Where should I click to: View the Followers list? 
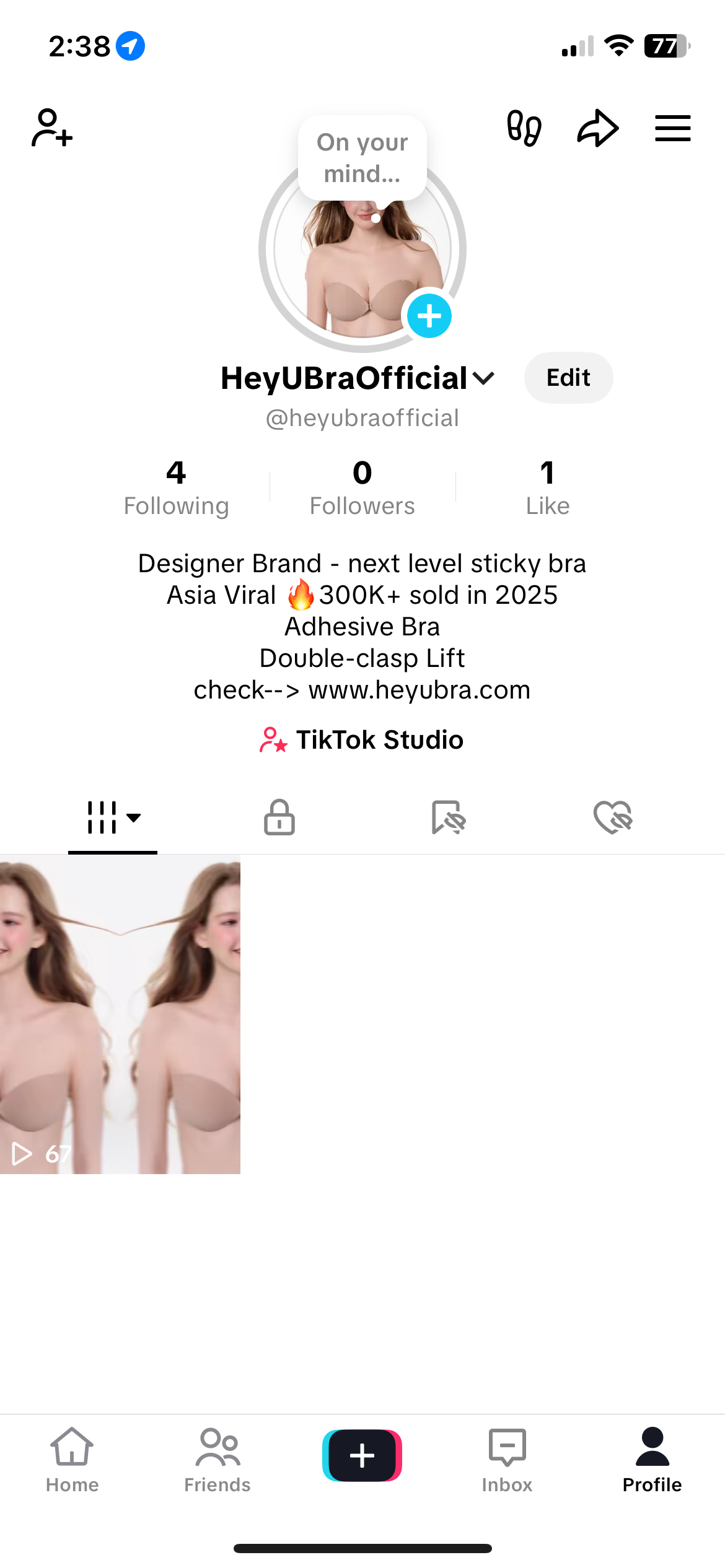[x=362, y=488]
